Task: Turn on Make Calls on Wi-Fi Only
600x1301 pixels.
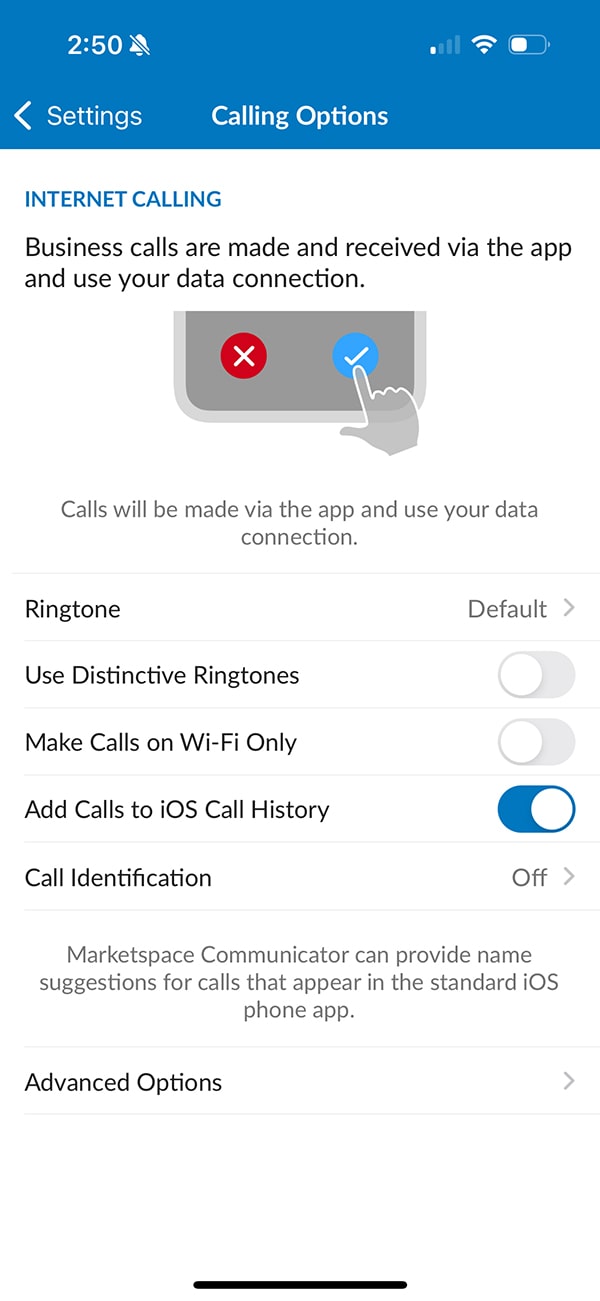Action: pos(536,742)
